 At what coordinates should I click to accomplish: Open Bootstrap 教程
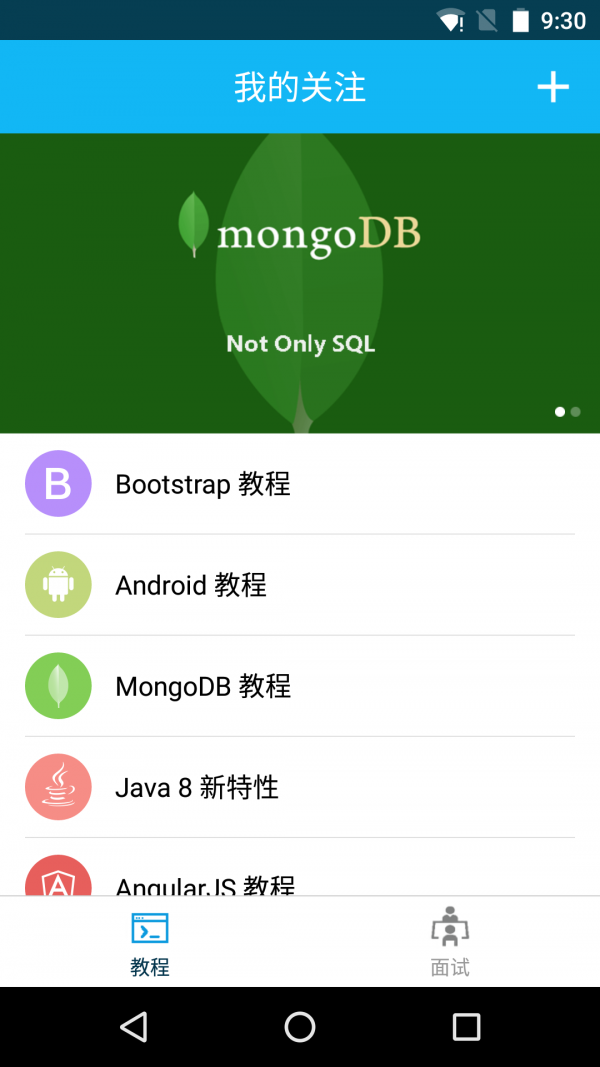pyautogui.click(x=300, y=484)
